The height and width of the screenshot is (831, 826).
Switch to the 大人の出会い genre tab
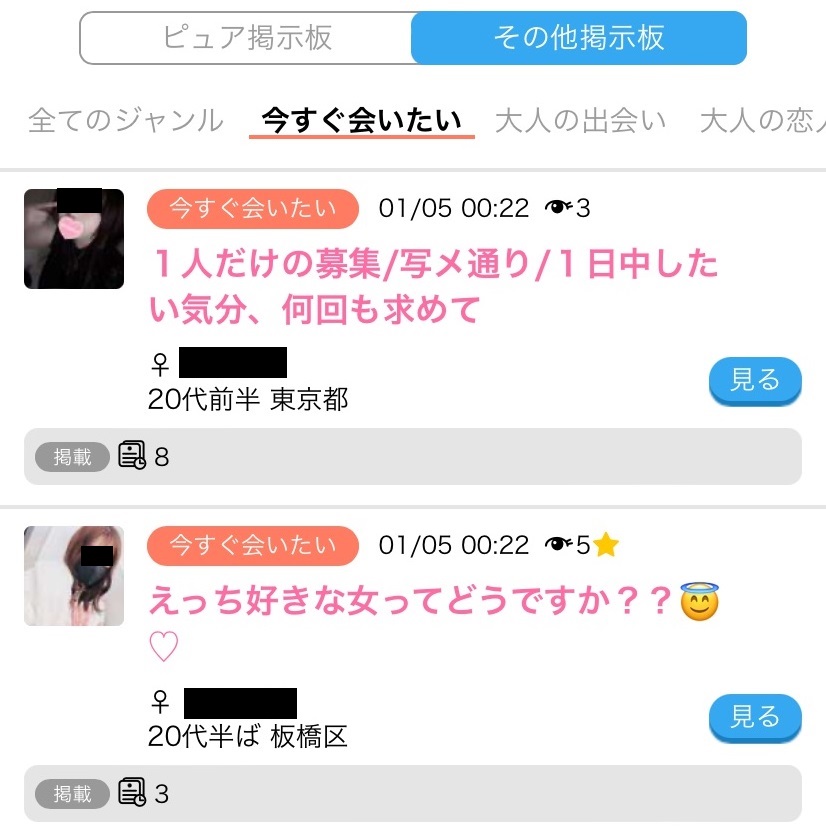580,121
